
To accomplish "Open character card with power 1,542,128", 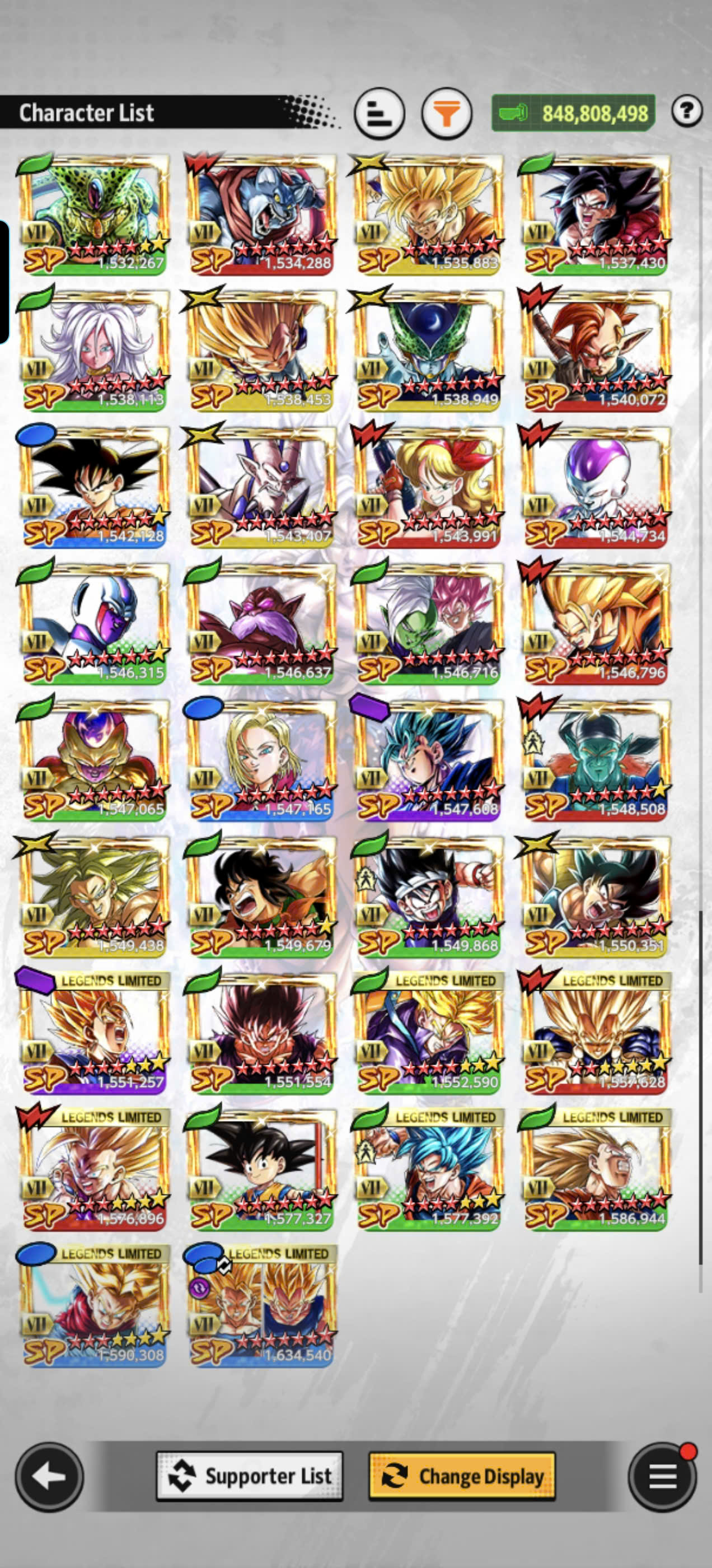I will 95,488.
